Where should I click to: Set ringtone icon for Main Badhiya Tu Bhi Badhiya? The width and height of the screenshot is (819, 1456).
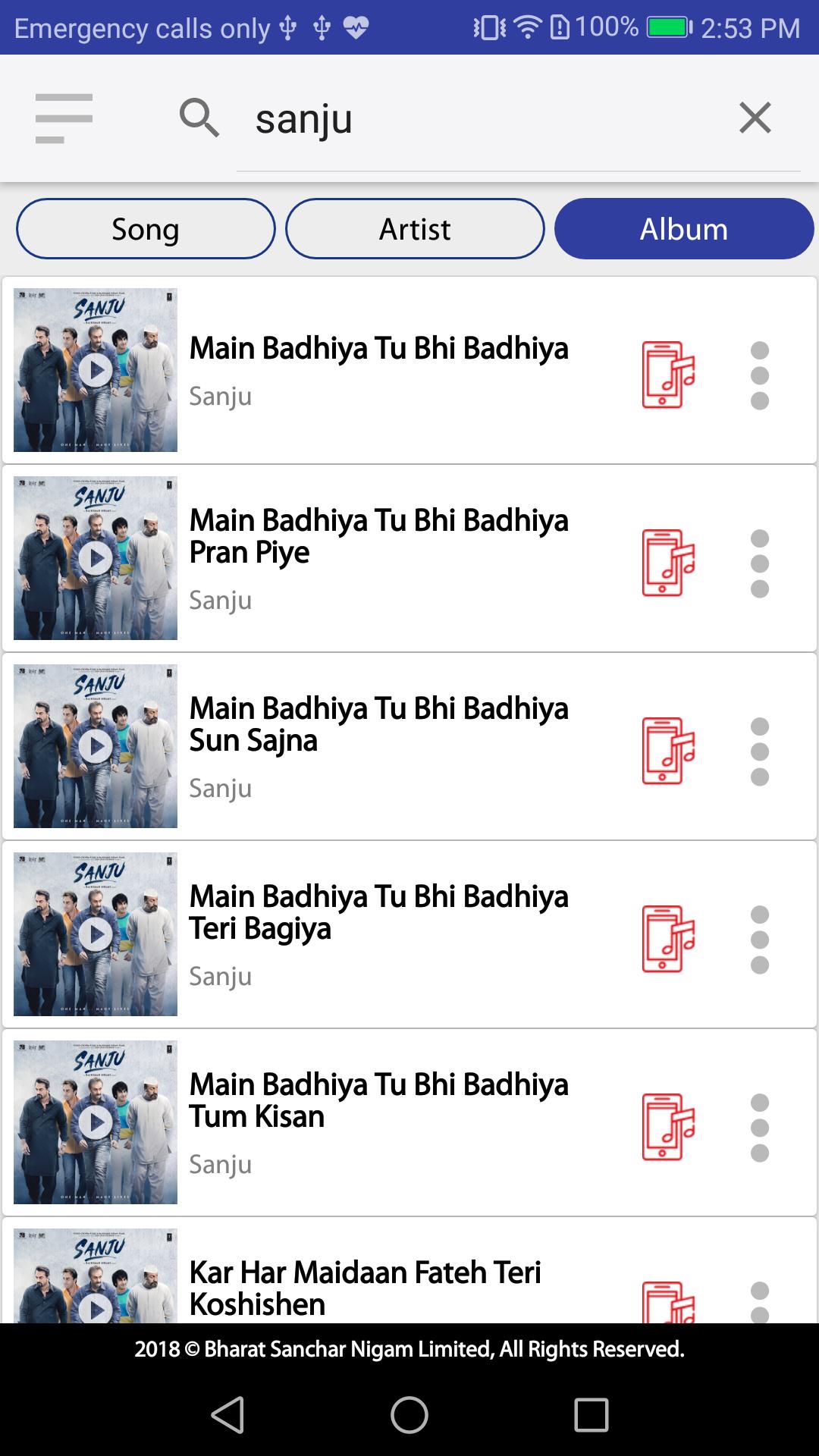tap(668, 375)
